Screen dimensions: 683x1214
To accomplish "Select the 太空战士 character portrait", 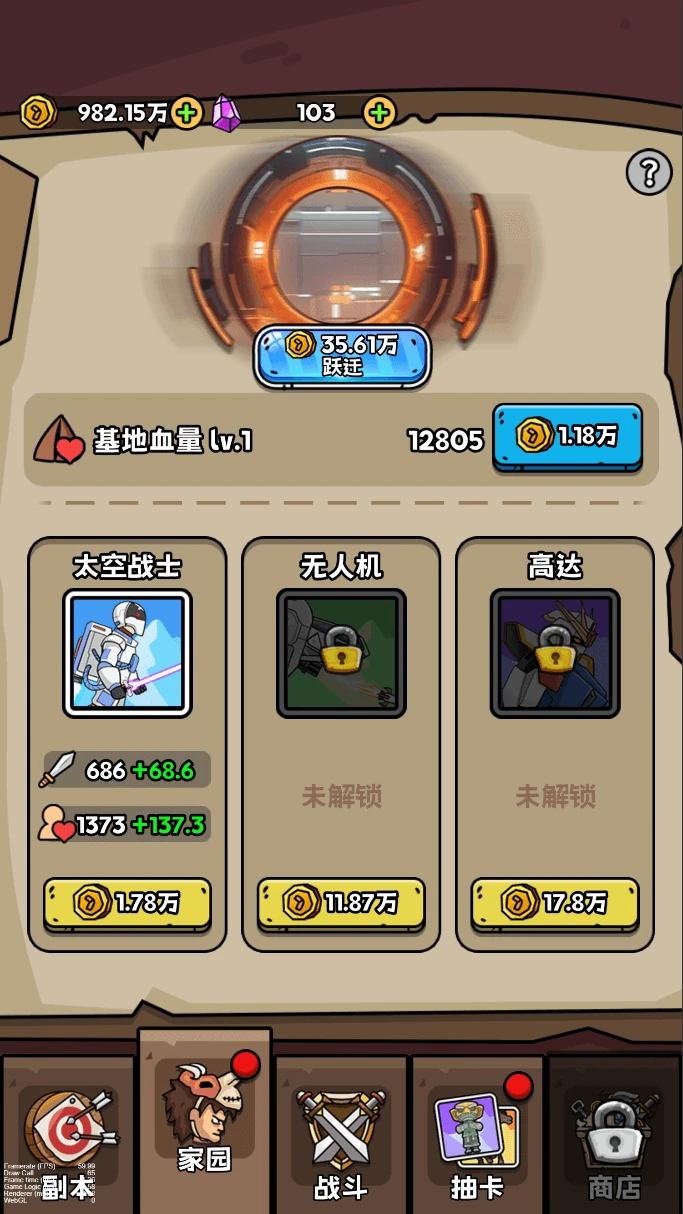I will (127, 653).
